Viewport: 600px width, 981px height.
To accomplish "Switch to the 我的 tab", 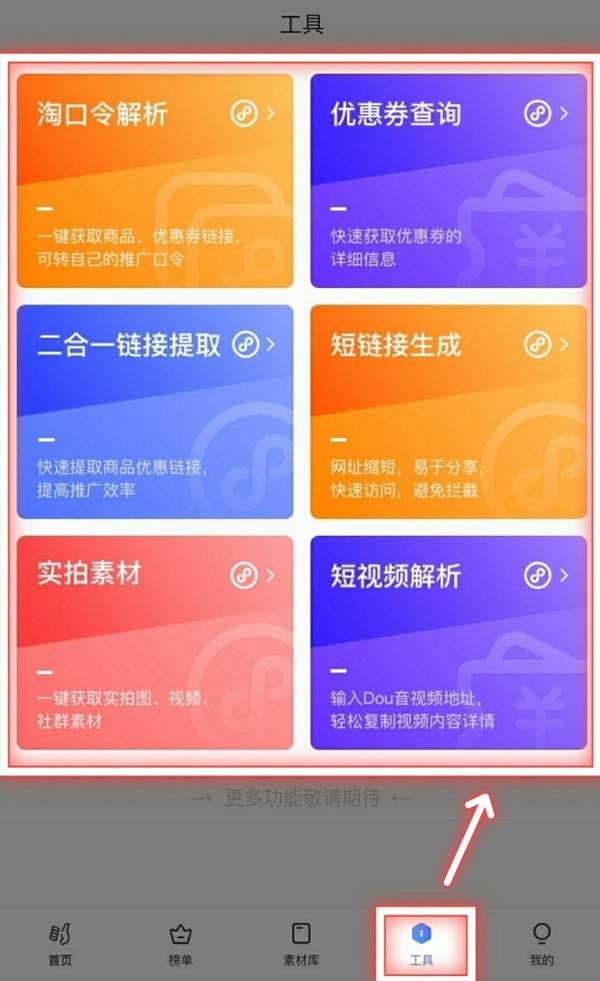I will [x=542, y=944].
